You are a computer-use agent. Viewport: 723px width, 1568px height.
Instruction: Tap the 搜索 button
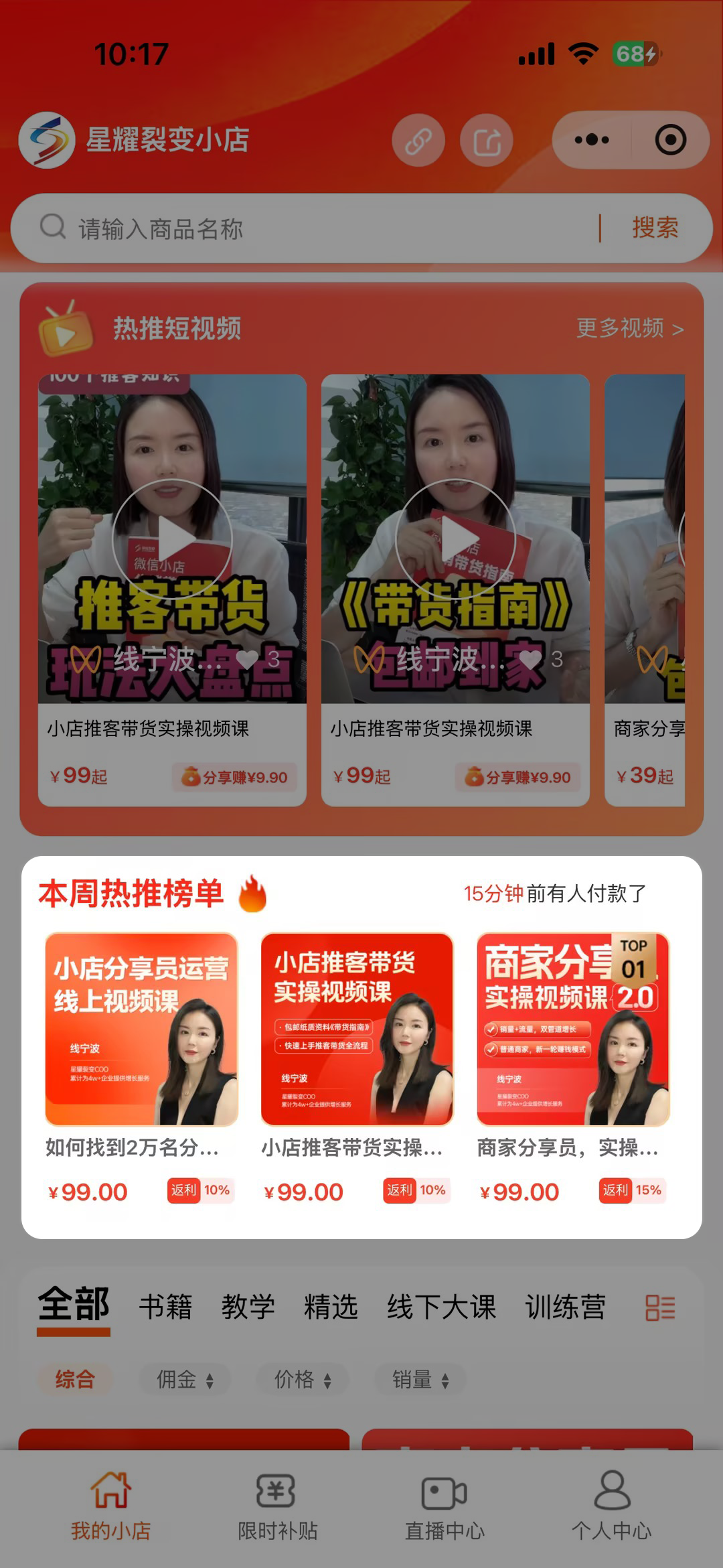[x=655, y=228]
